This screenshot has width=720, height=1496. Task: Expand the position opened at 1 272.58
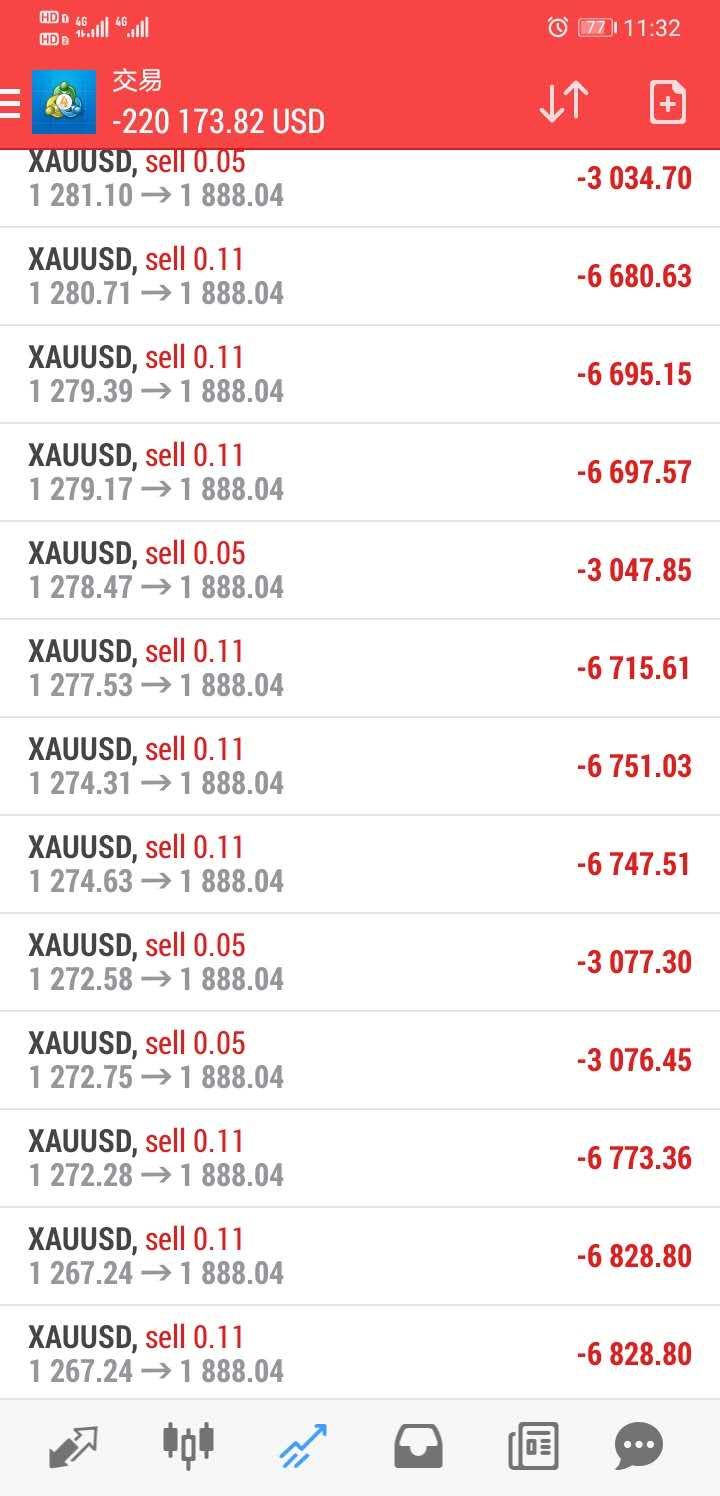[360, 962]
